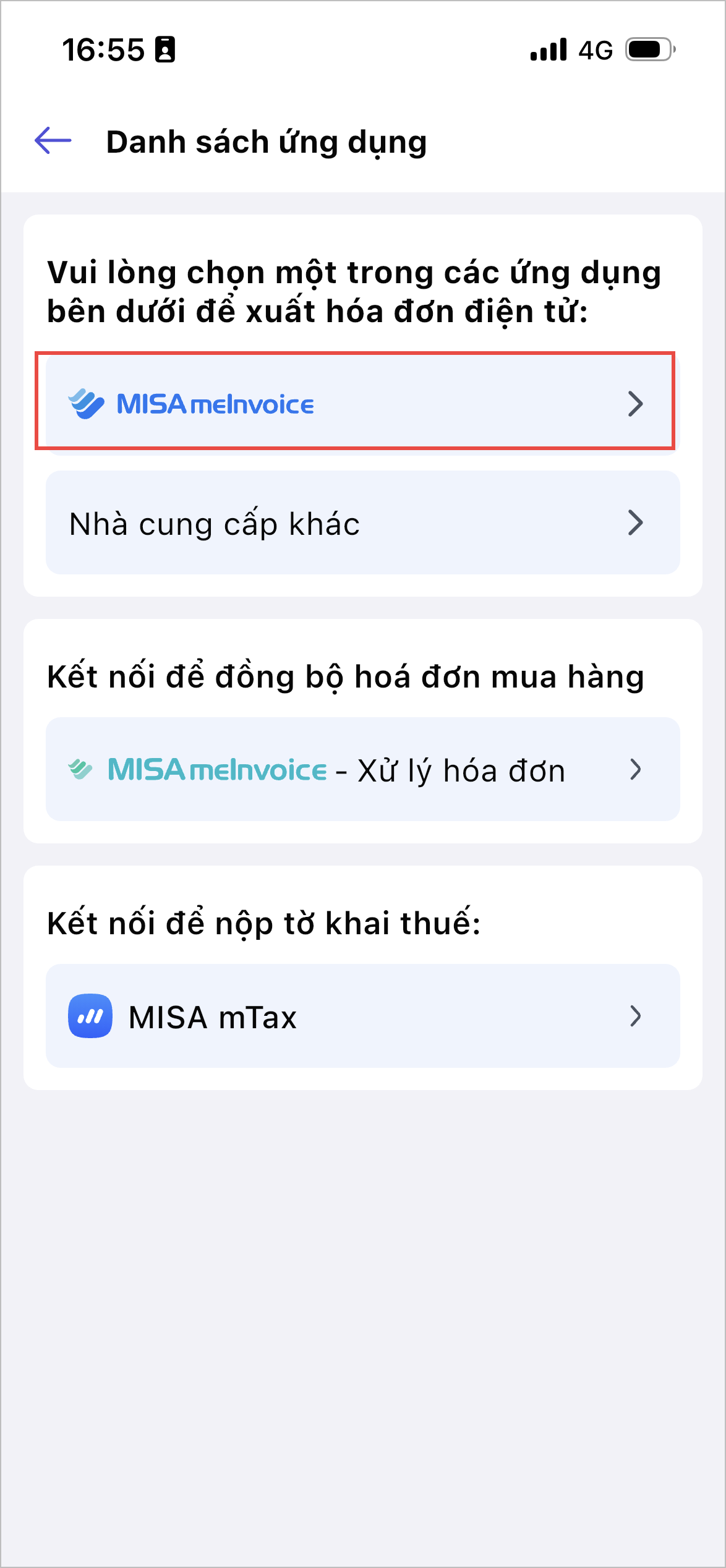Select MISA meInvoice for electronic invoices

pyautogui.click(x=362, y=403)
